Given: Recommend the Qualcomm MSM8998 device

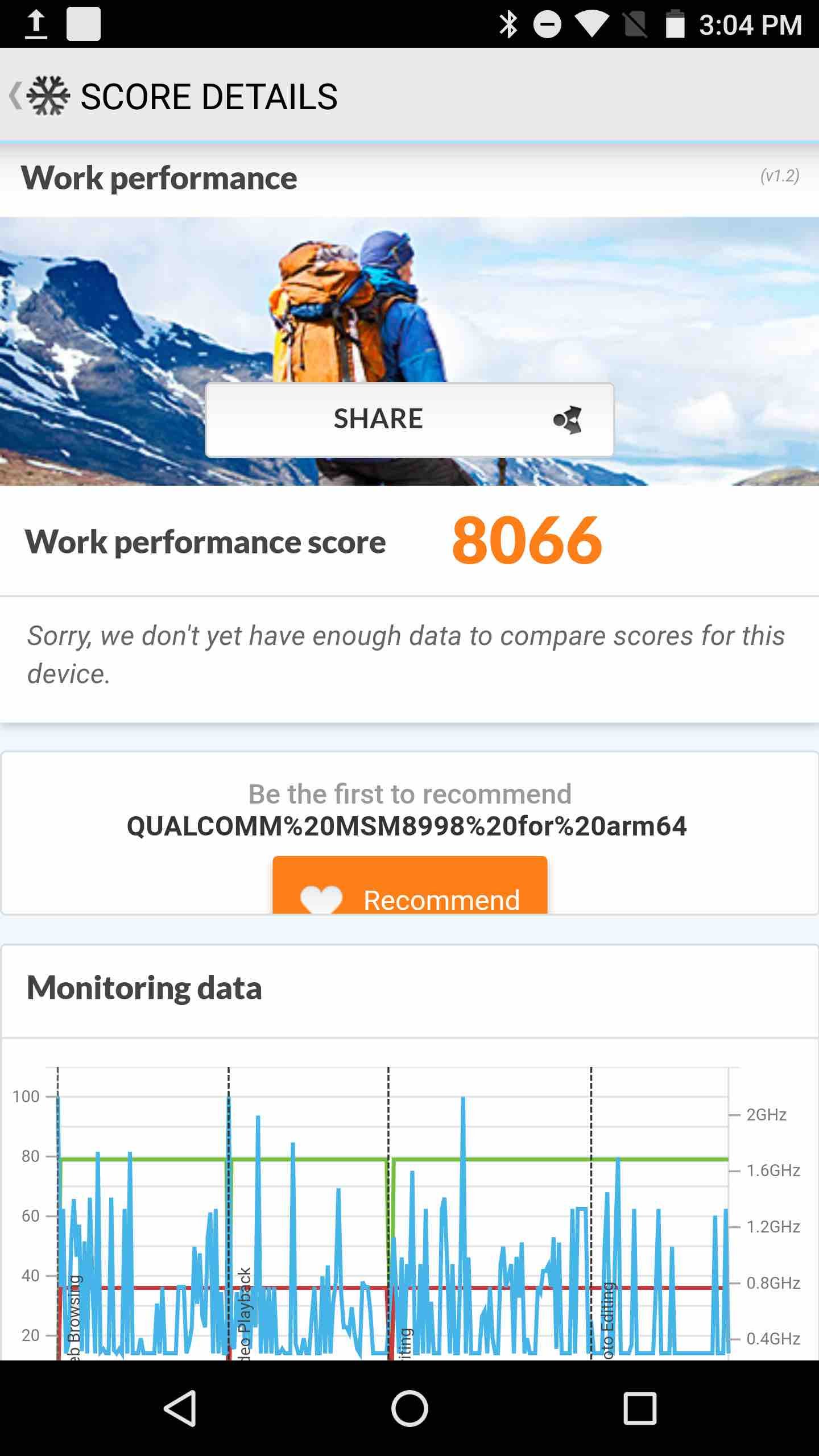Looking at the screenshot, I should (409, 888).
